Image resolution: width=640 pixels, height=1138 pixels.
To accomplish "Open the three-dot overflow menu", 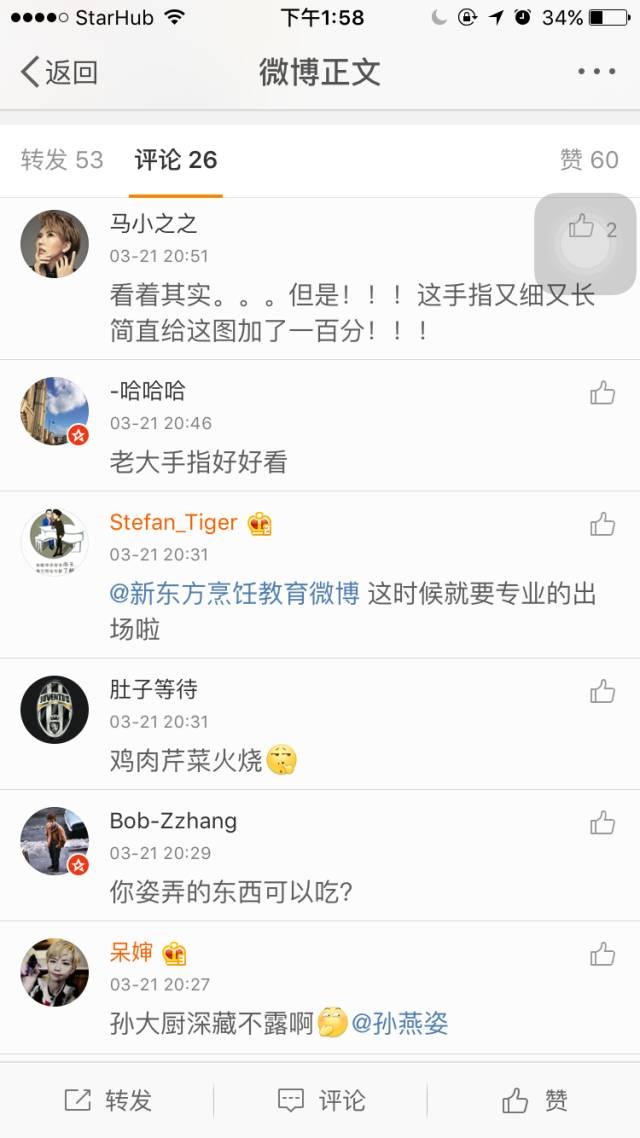I will 597,72.
